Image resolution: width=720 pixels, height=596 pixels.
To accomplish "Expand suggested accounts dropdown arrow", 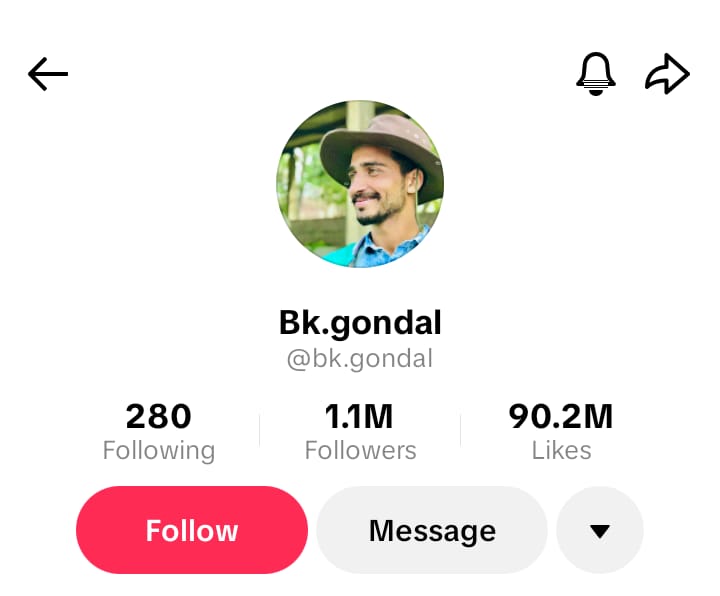I will tap(600, 530).
